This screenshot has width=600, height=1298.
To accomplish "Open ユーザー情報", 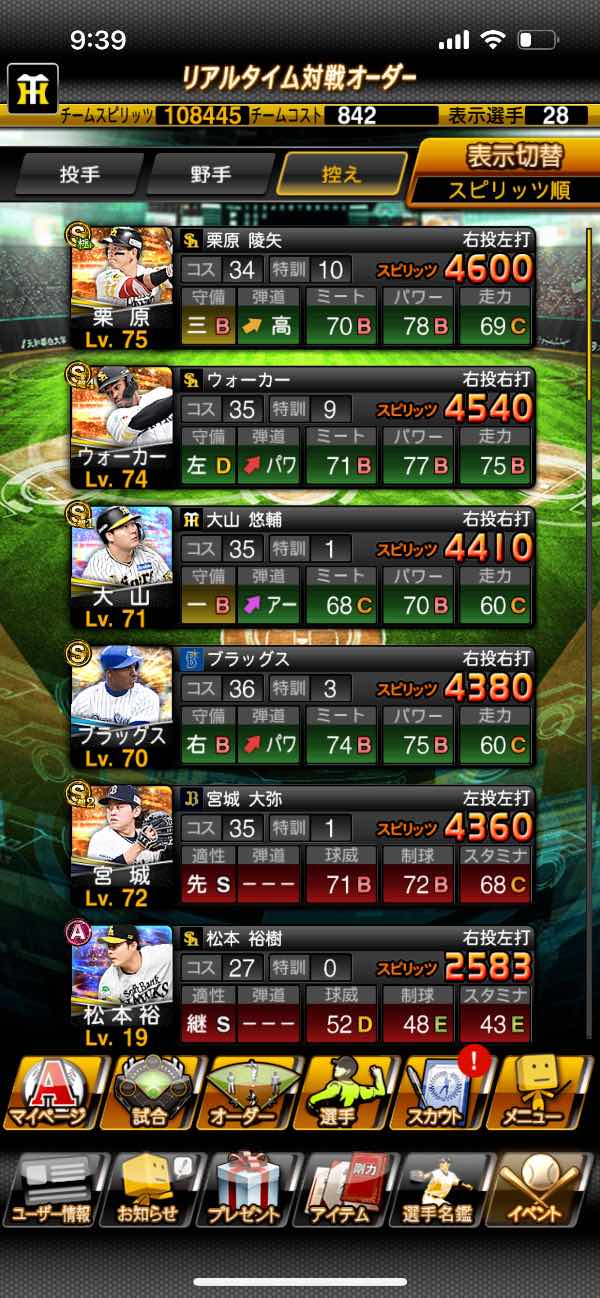I will tap(50, 1191).
